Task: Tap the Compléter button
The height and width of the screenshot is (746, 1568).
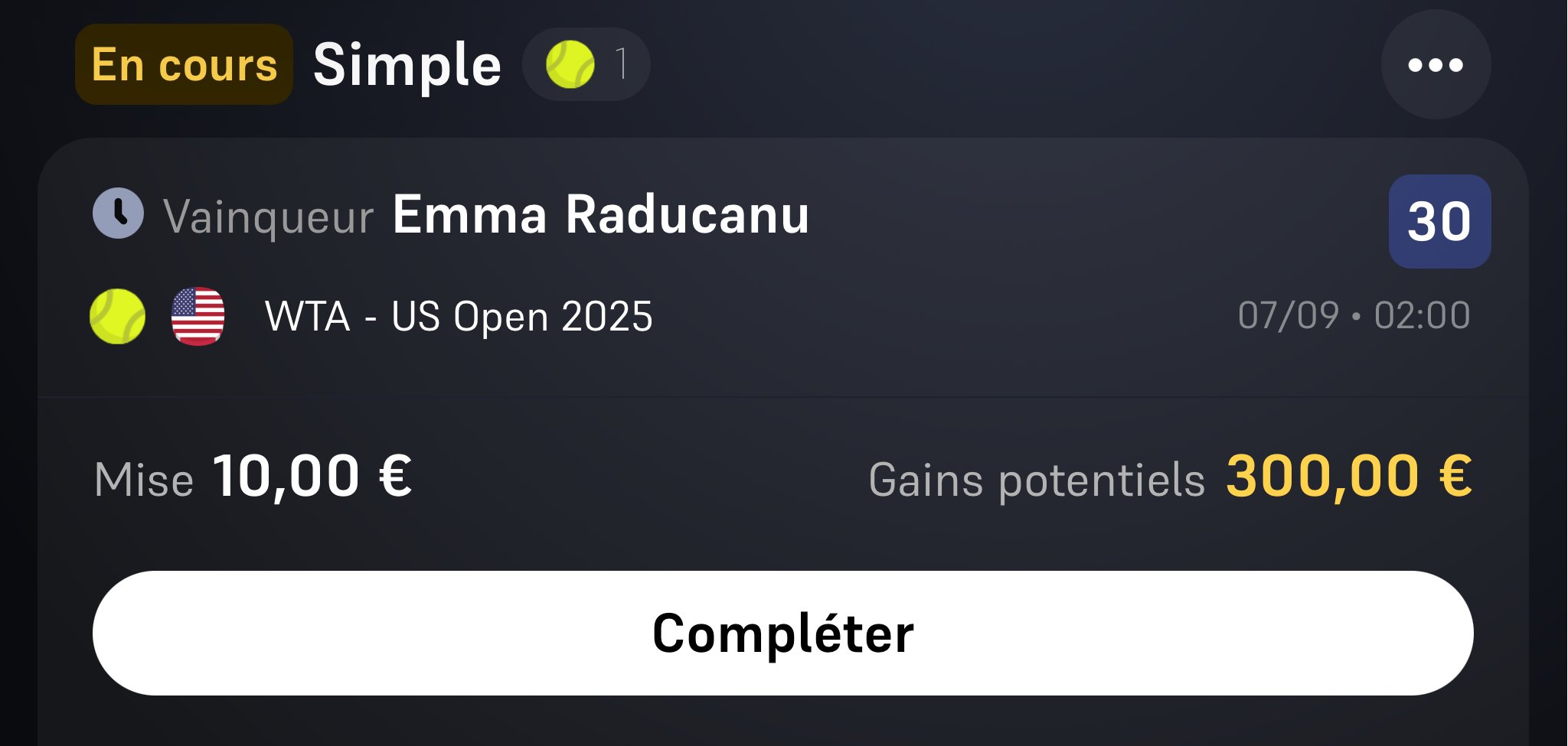Action: pos(782,634)
